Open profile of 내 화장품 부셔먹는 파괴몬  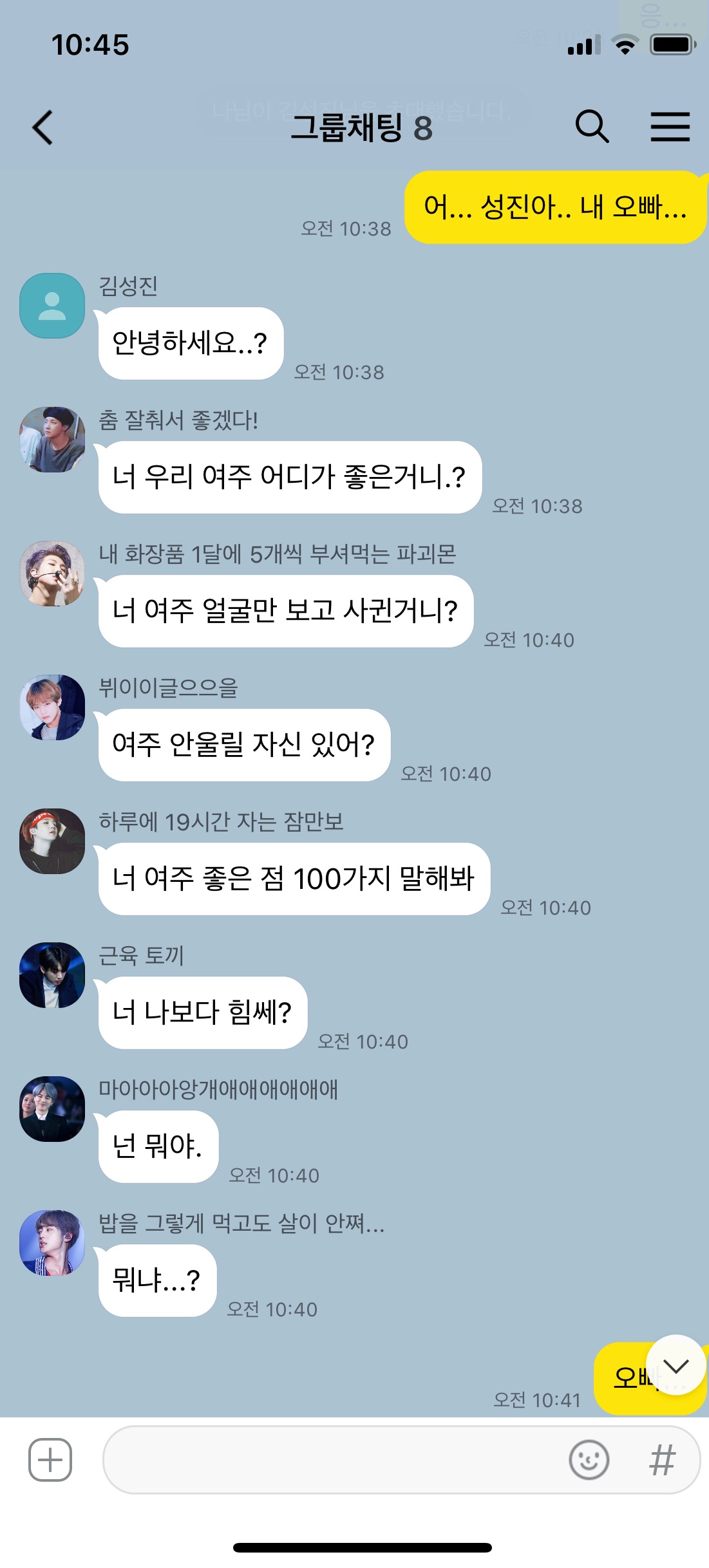(x=52, y=574)
